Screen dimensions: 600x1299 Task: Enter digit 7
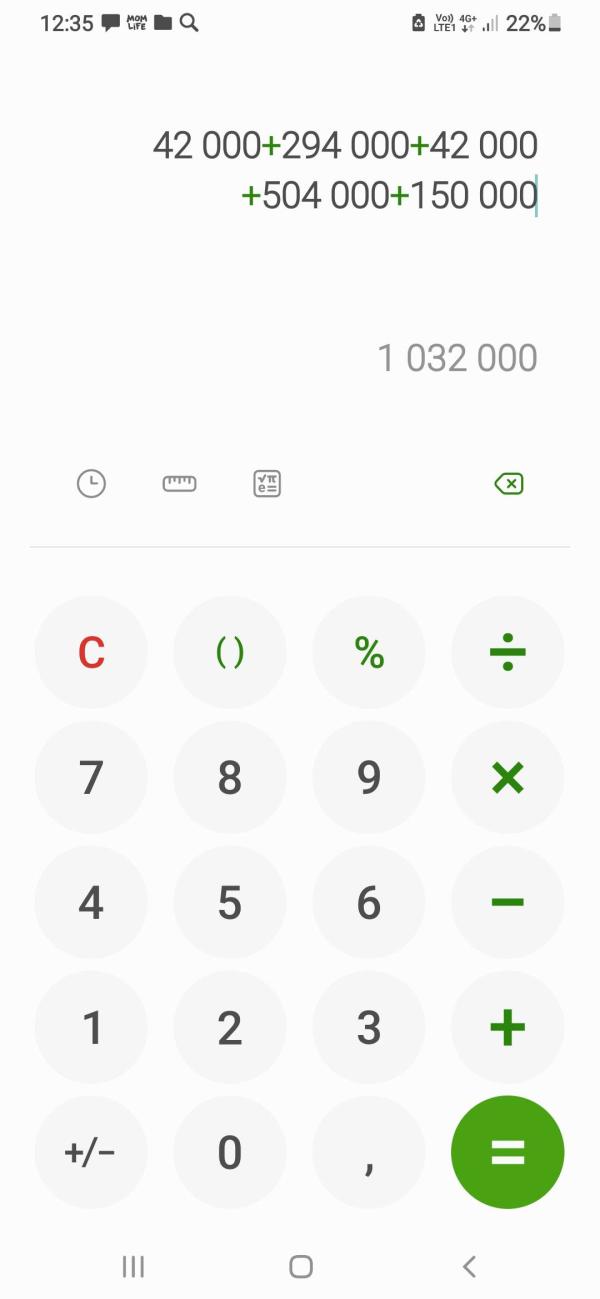[x=91, y=777]
